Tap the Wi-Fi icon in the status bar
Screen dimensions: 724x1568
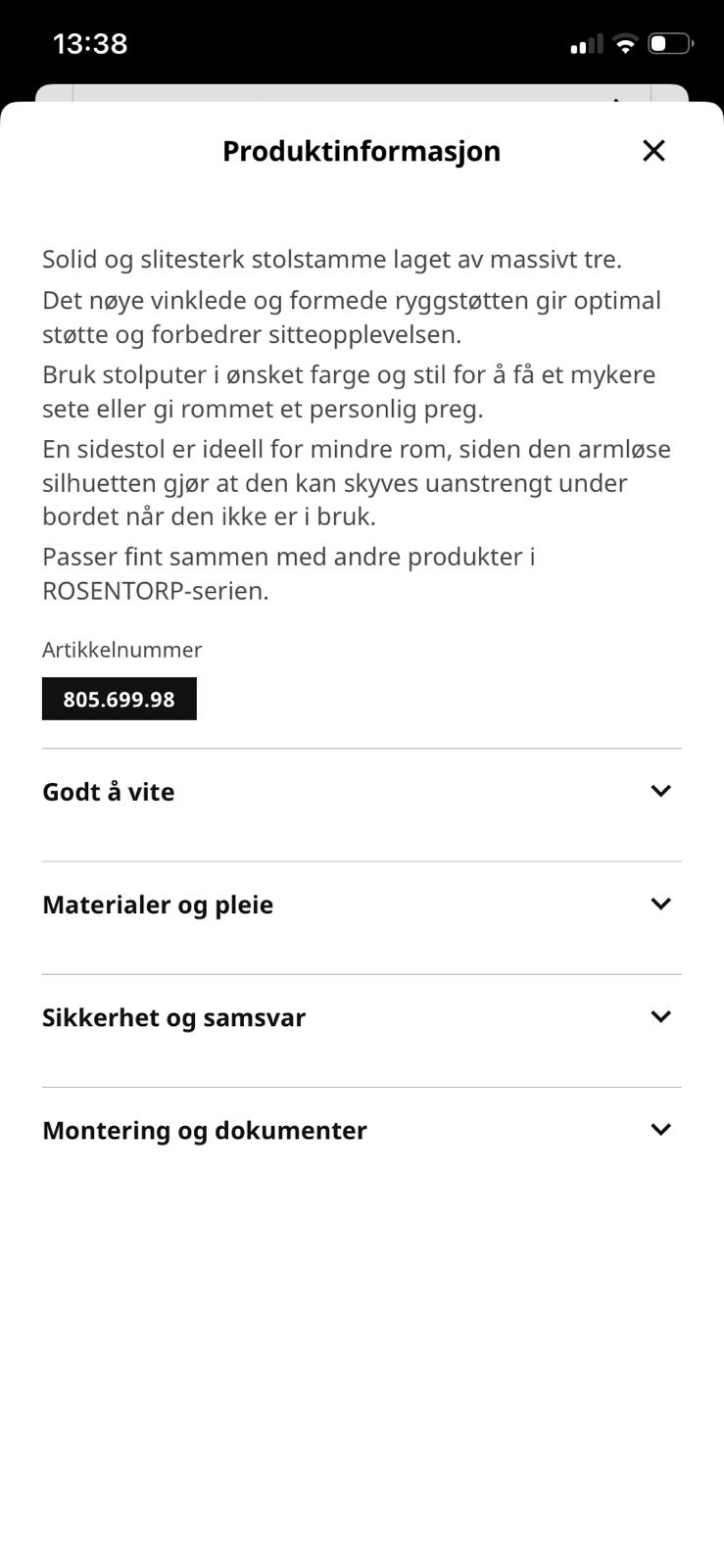624,43
